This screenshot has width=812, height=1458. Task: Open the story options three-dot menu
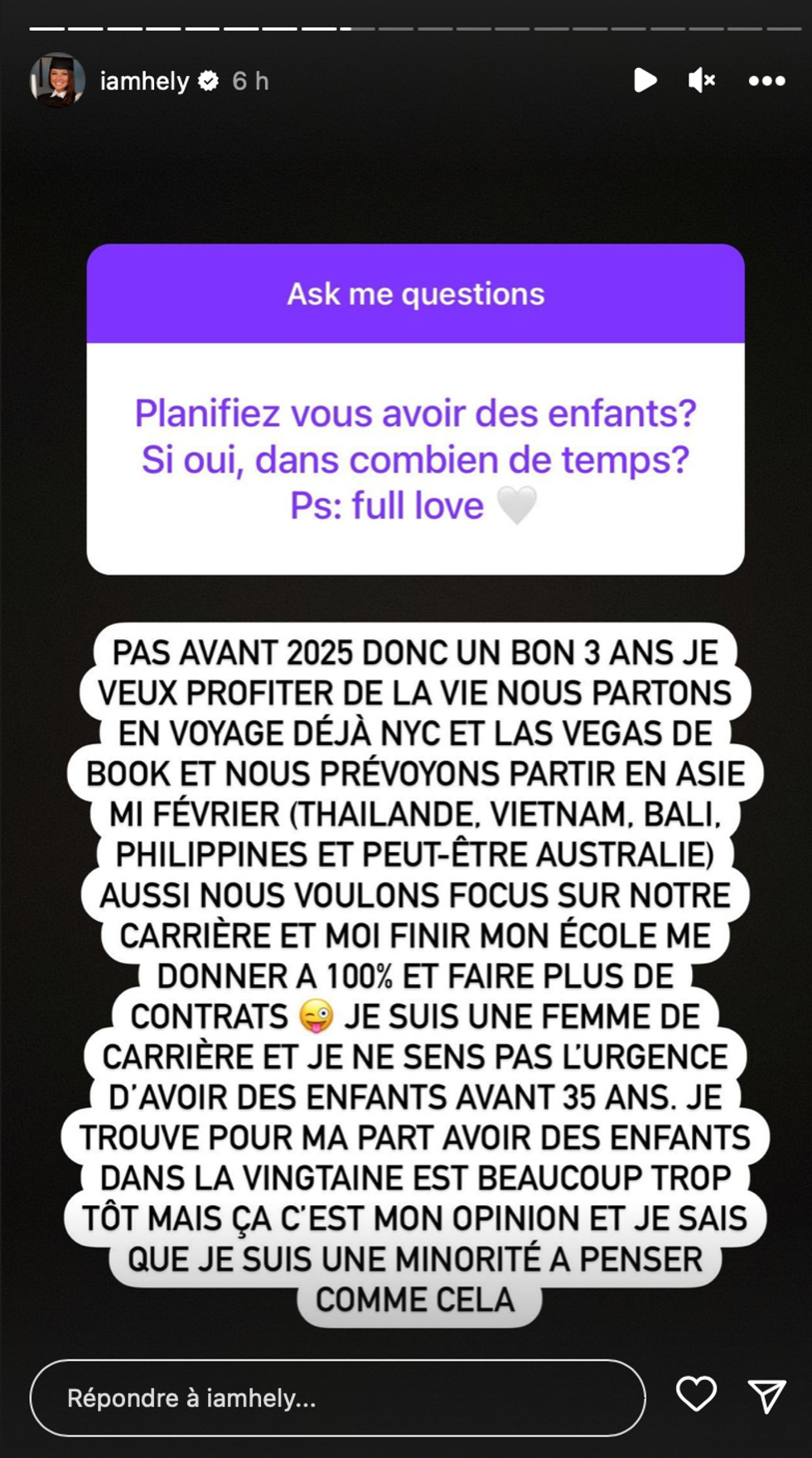(766, 80)
